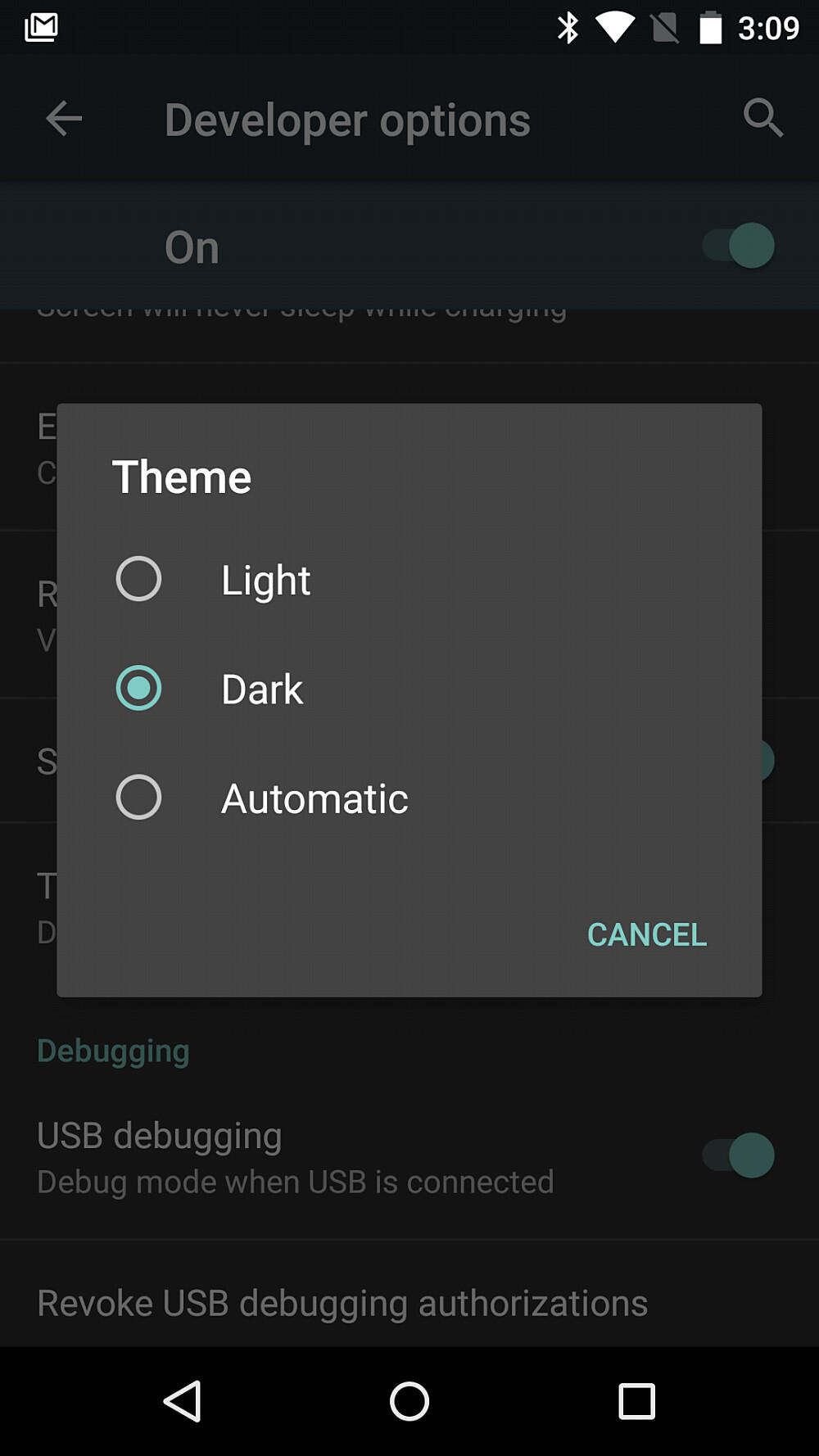
Task: Select the Light theme option
Action: pos(139,579)
